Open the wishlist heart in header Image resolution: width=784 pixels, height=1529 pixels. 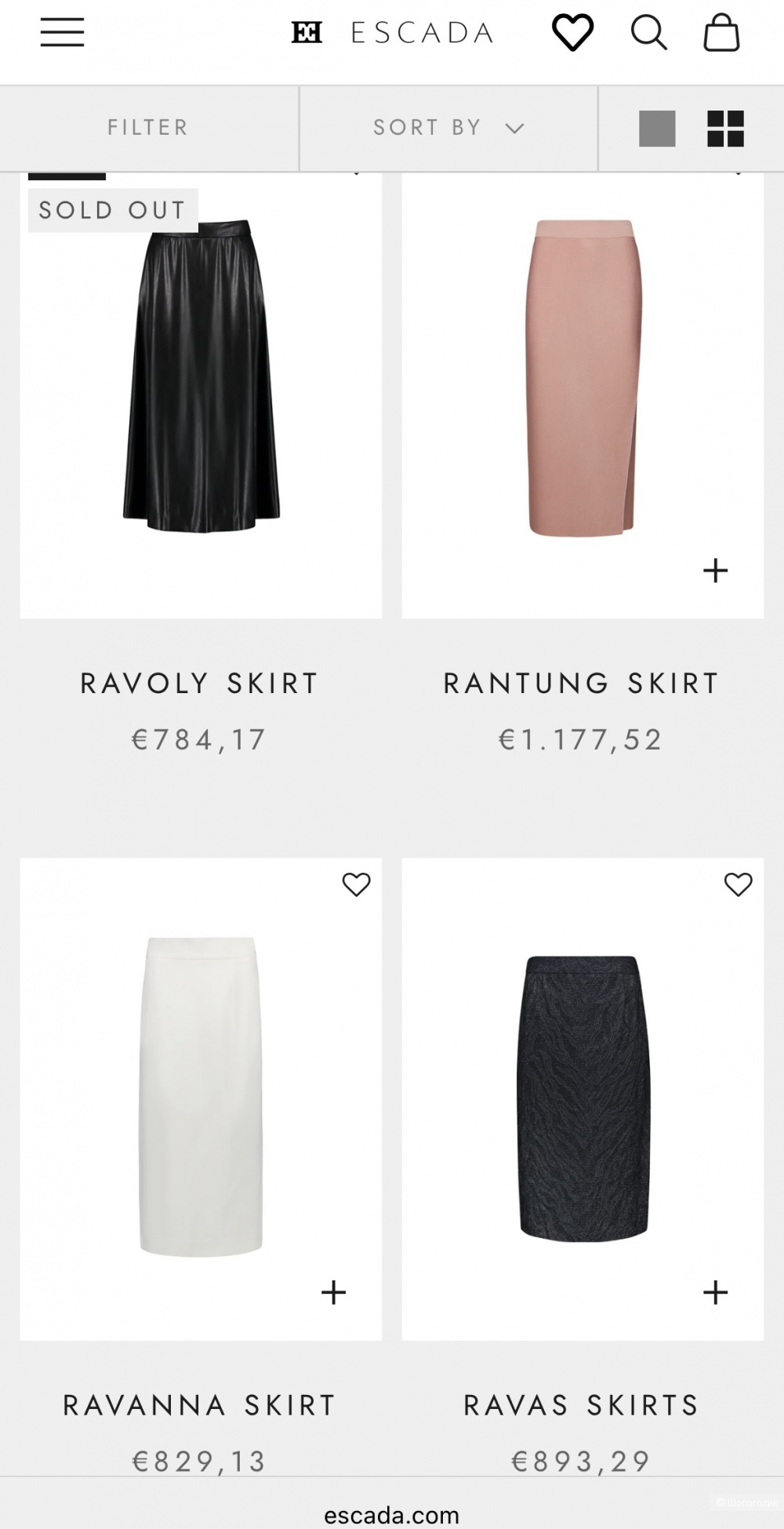click(x=572, y=33)
